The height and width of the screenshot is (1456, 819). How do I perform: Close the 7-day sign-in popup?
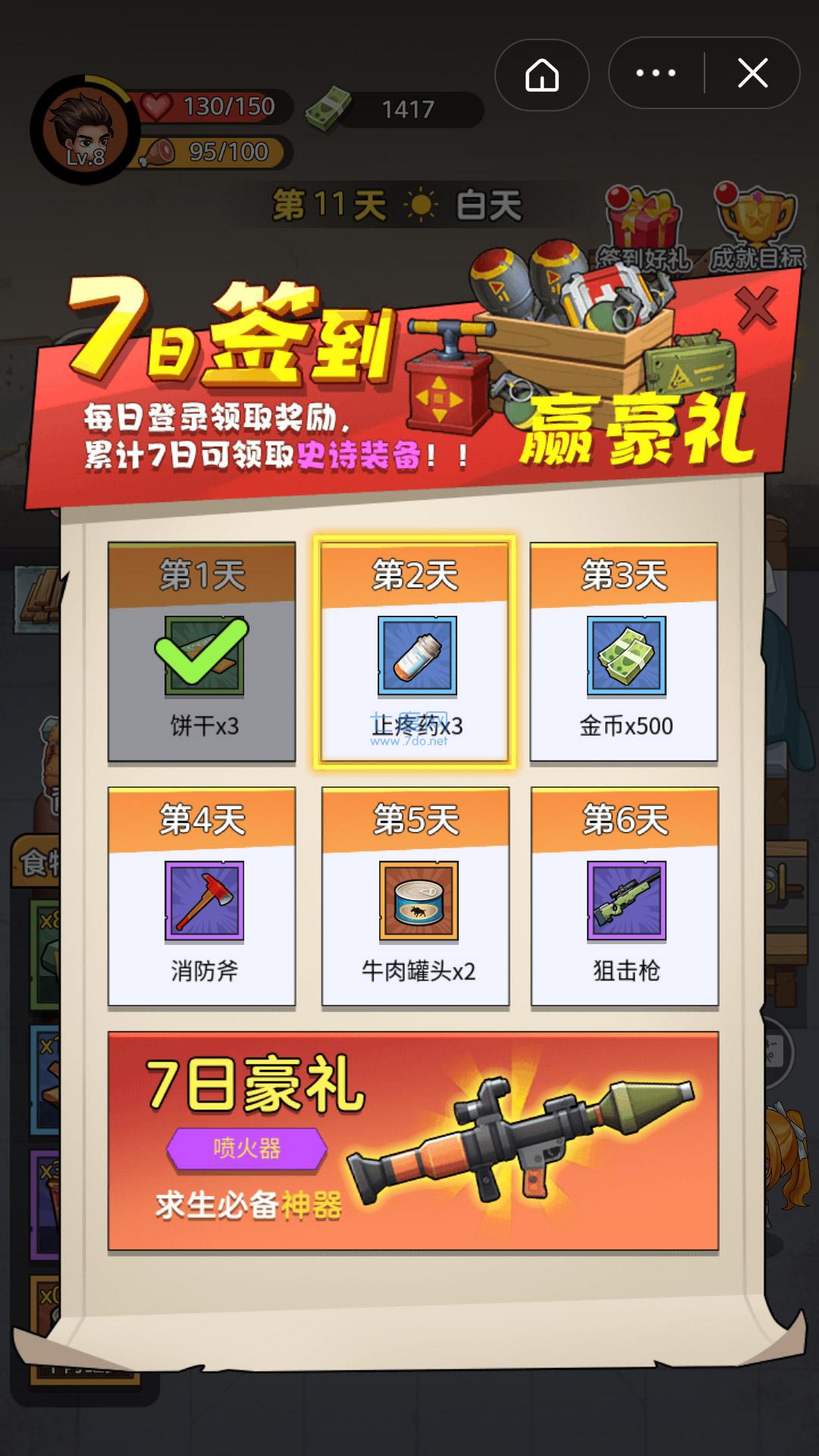tap(756, 309)
